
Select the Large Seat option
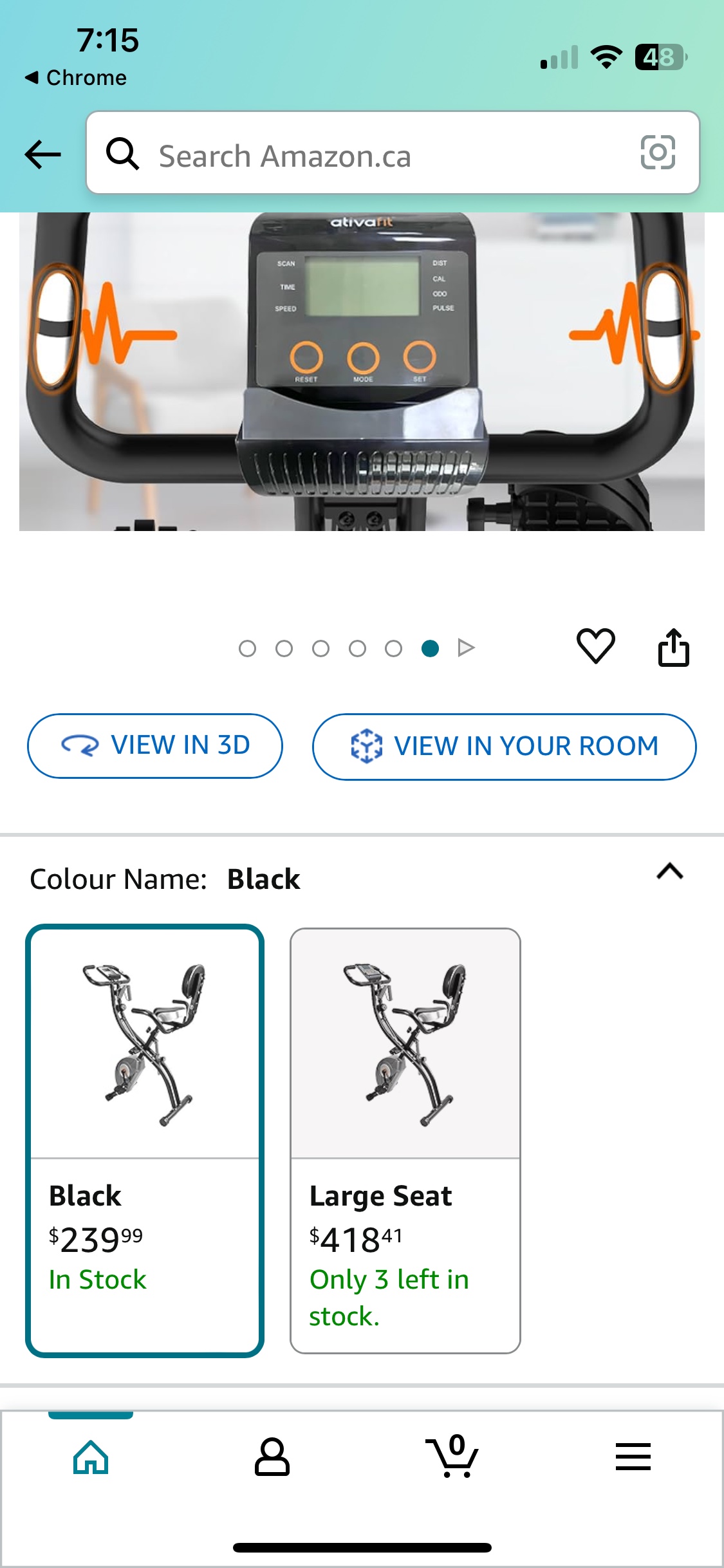(405, 1140)
